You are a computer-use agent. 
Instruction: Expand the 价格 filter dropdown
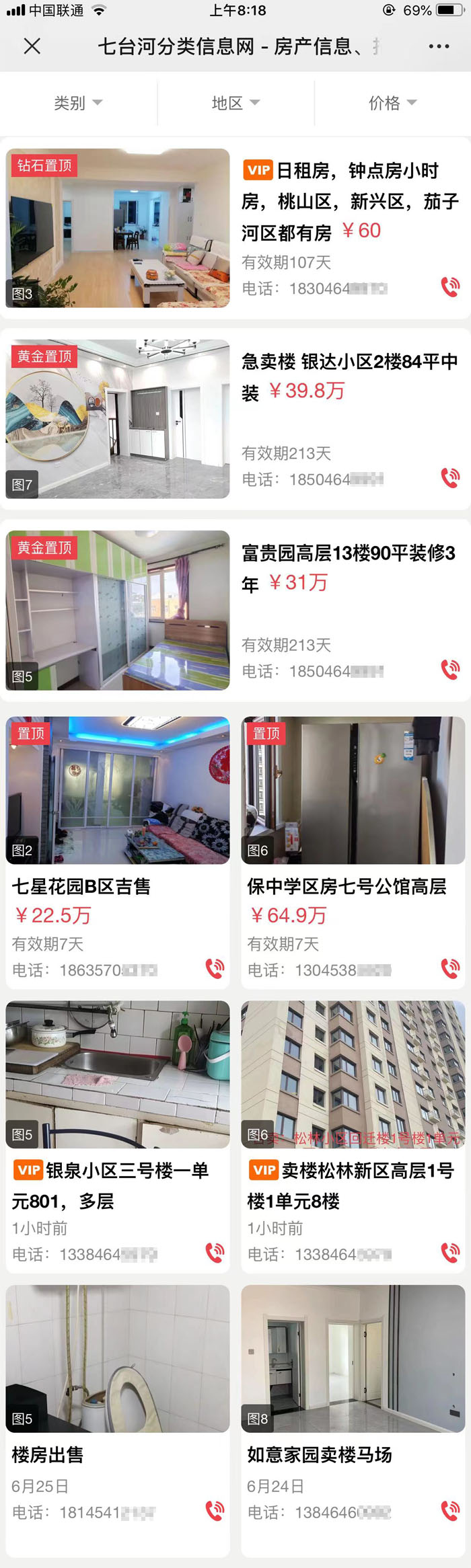393,103
